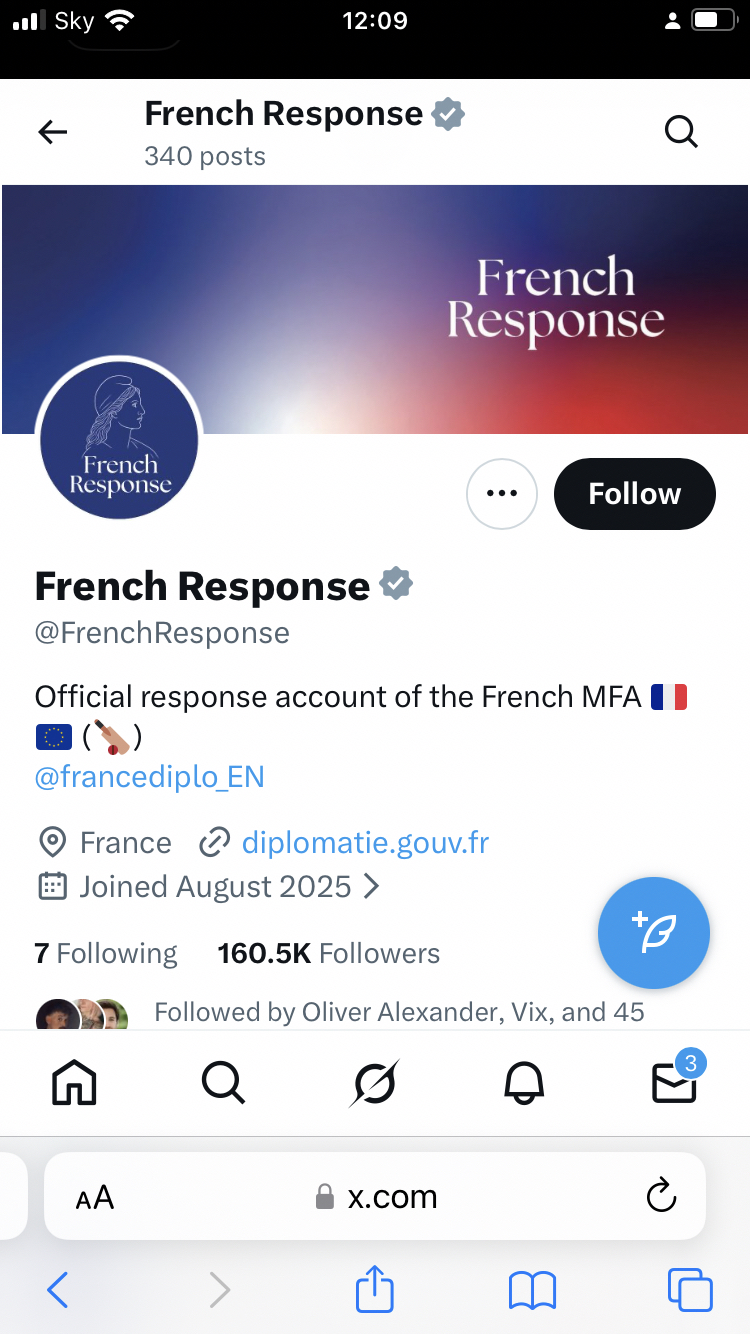This screenshot has width=750, height=1334.
Task: View the 7 Following list
Action: (106, 953)
